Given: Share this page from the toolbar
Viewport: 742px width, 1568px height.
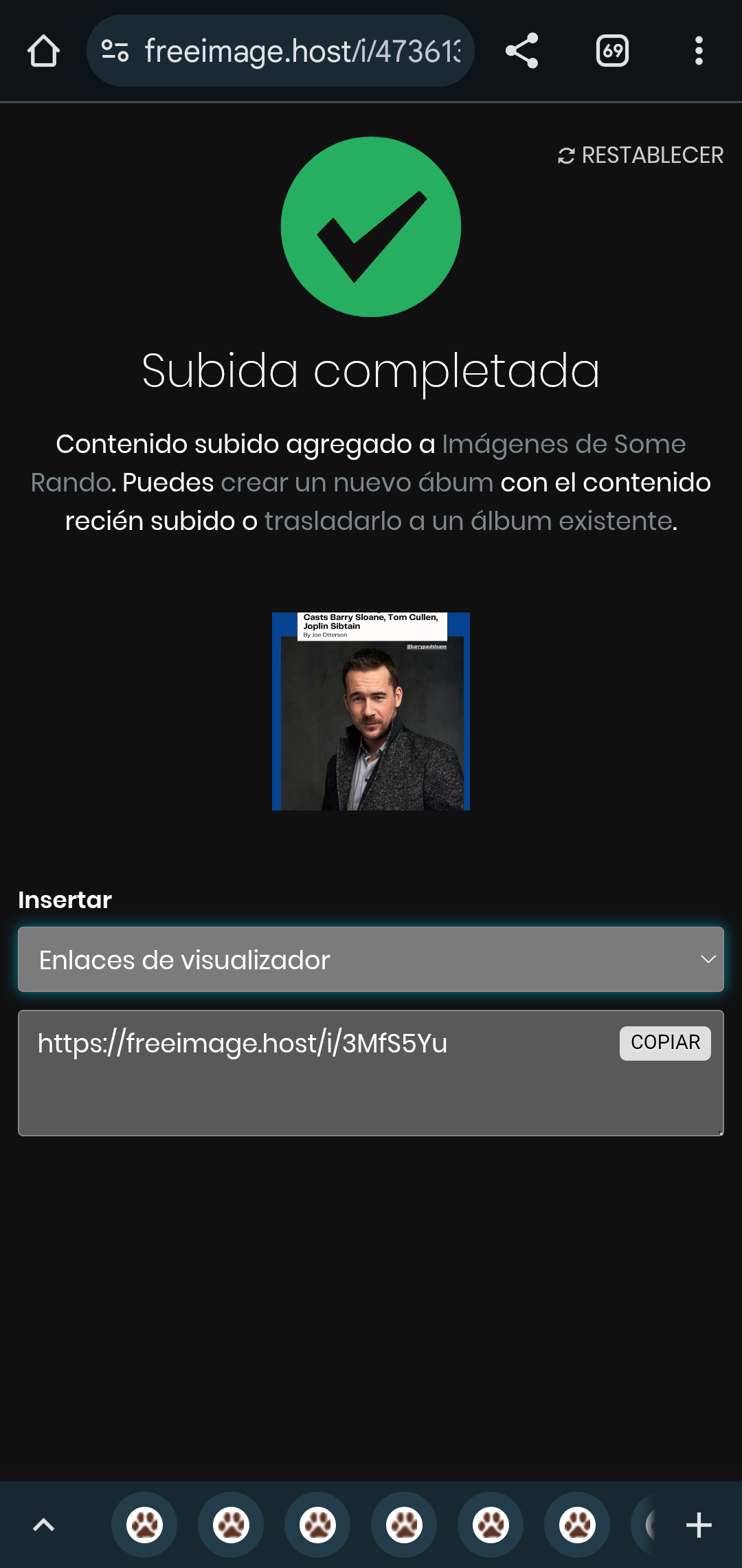Looking at the screenshot, I should 521,51.
